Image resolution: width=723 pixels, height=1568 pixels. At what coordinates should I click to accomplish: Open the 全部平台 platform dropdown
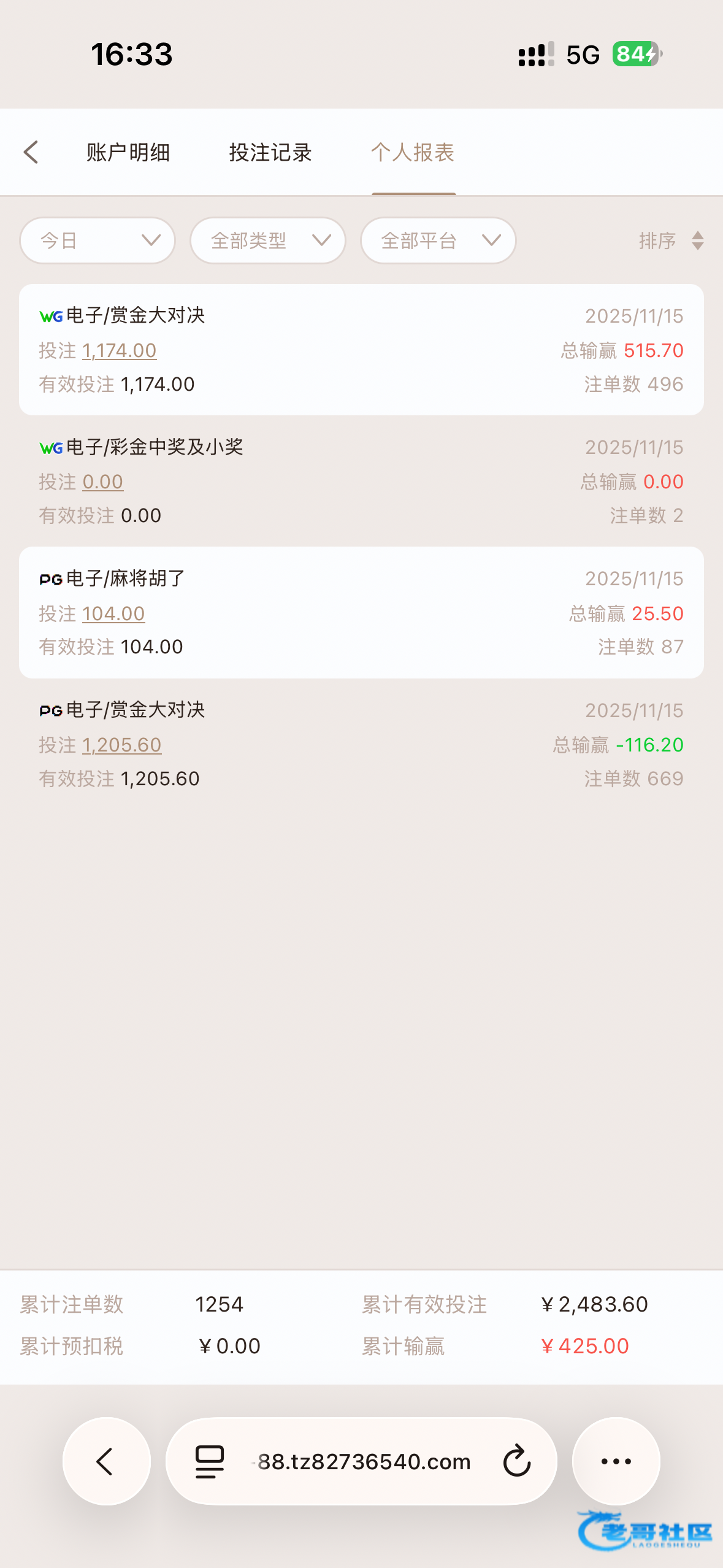point(438,240)
